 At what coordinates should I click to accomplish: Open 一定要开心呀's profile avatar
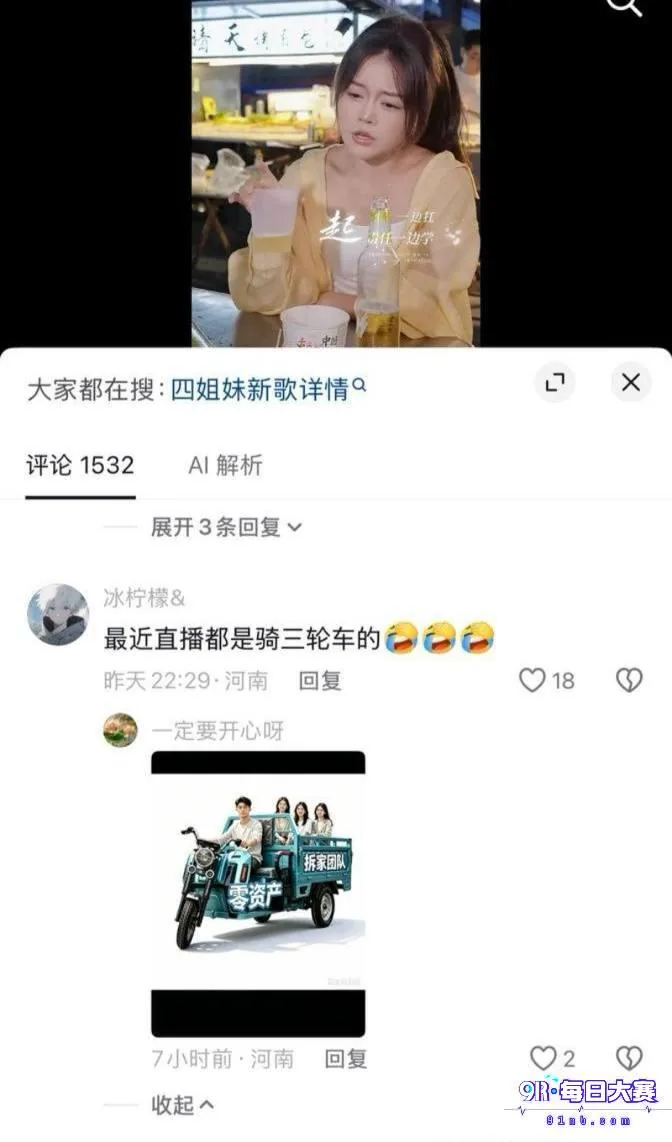pyautogui.click(x=120, y=731)
